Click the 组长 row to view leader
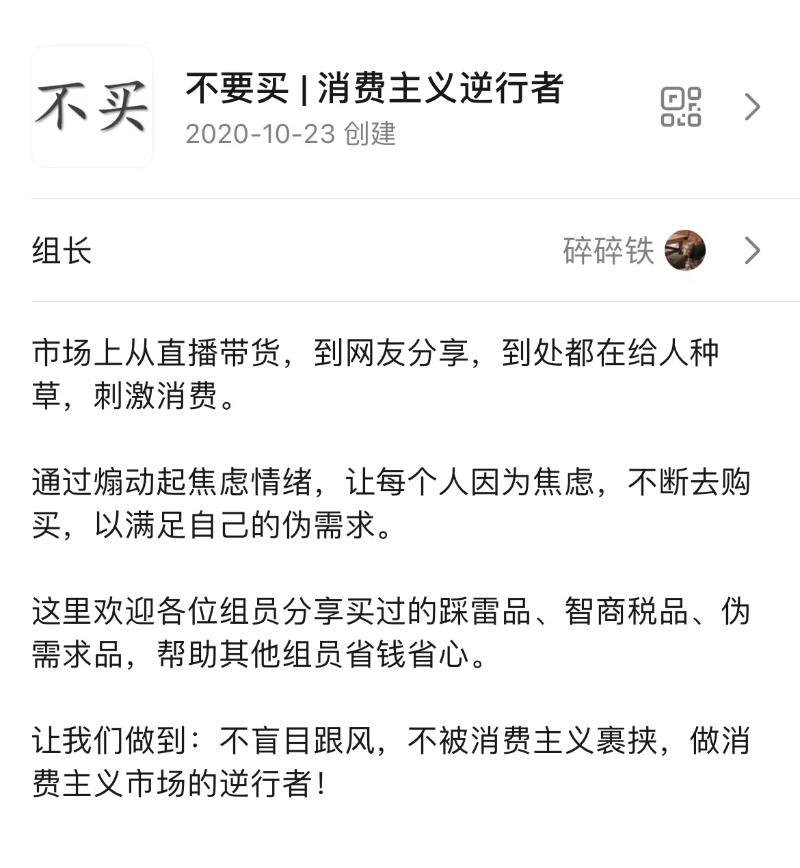The width and height of the screenshot is (800, 868). pos(400,250)
